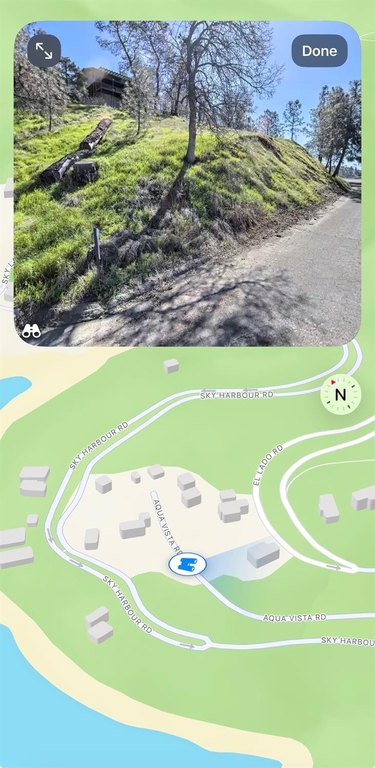Tap the Look Around binoculars map marker
Image resolution: width=375 pixels, height=768 pixels.
tap(188, 564)
